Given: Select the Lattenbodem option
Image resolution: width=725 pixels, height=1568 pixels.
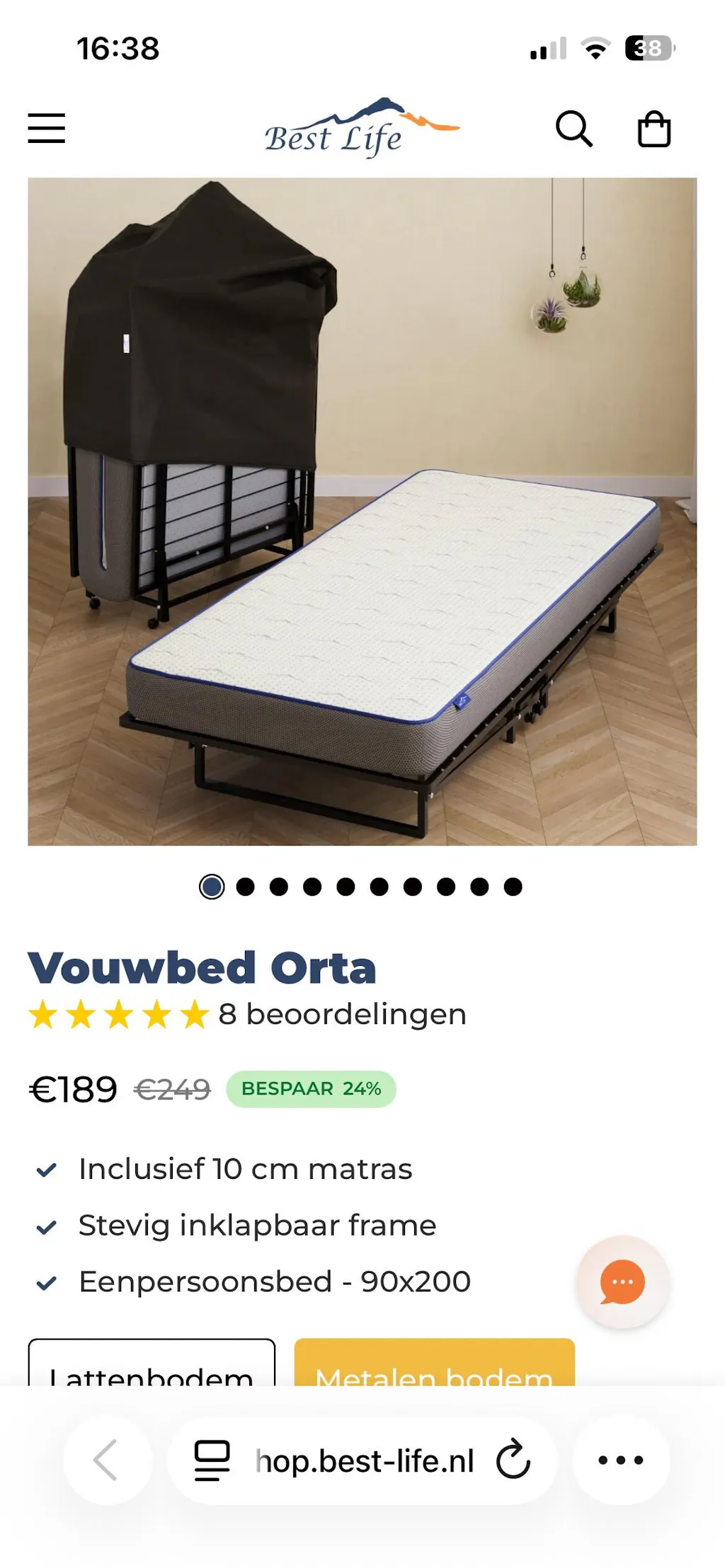Looking at the screenshot, I should (152, 1366).
